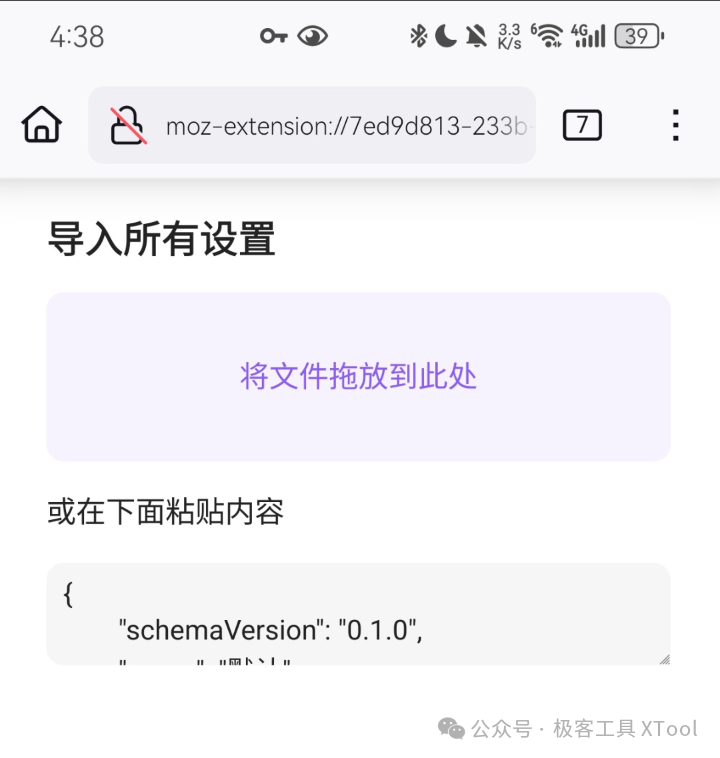The width and height of the screenshot is (720, 758).
Task: Tap the '导入所有设置' page heading
Action: click(x=162, y=240)
